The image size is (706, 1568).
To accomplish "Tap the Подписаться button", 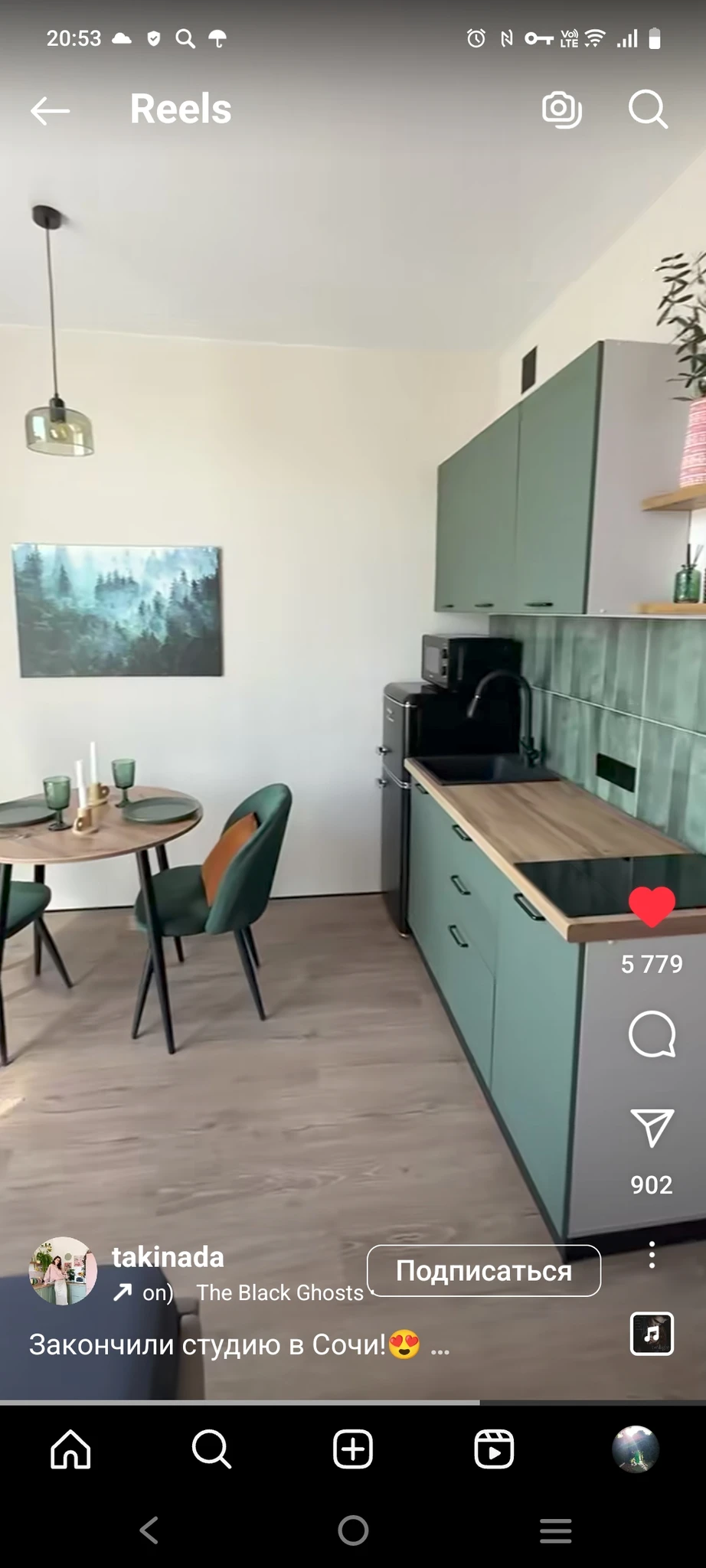I will [483, 1271].
